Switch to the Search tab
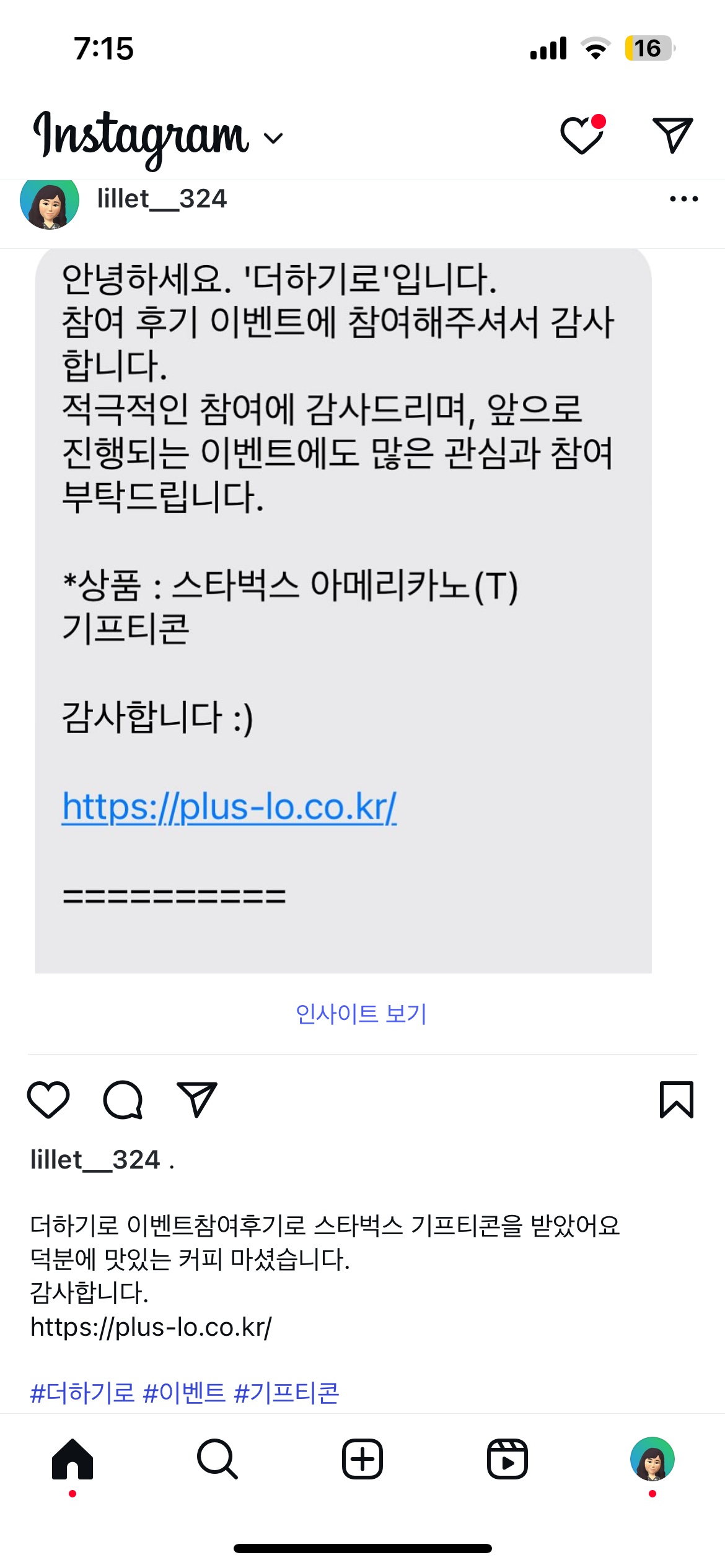Viewport: 725px width, 1568px height. [x=217, y=1459]
